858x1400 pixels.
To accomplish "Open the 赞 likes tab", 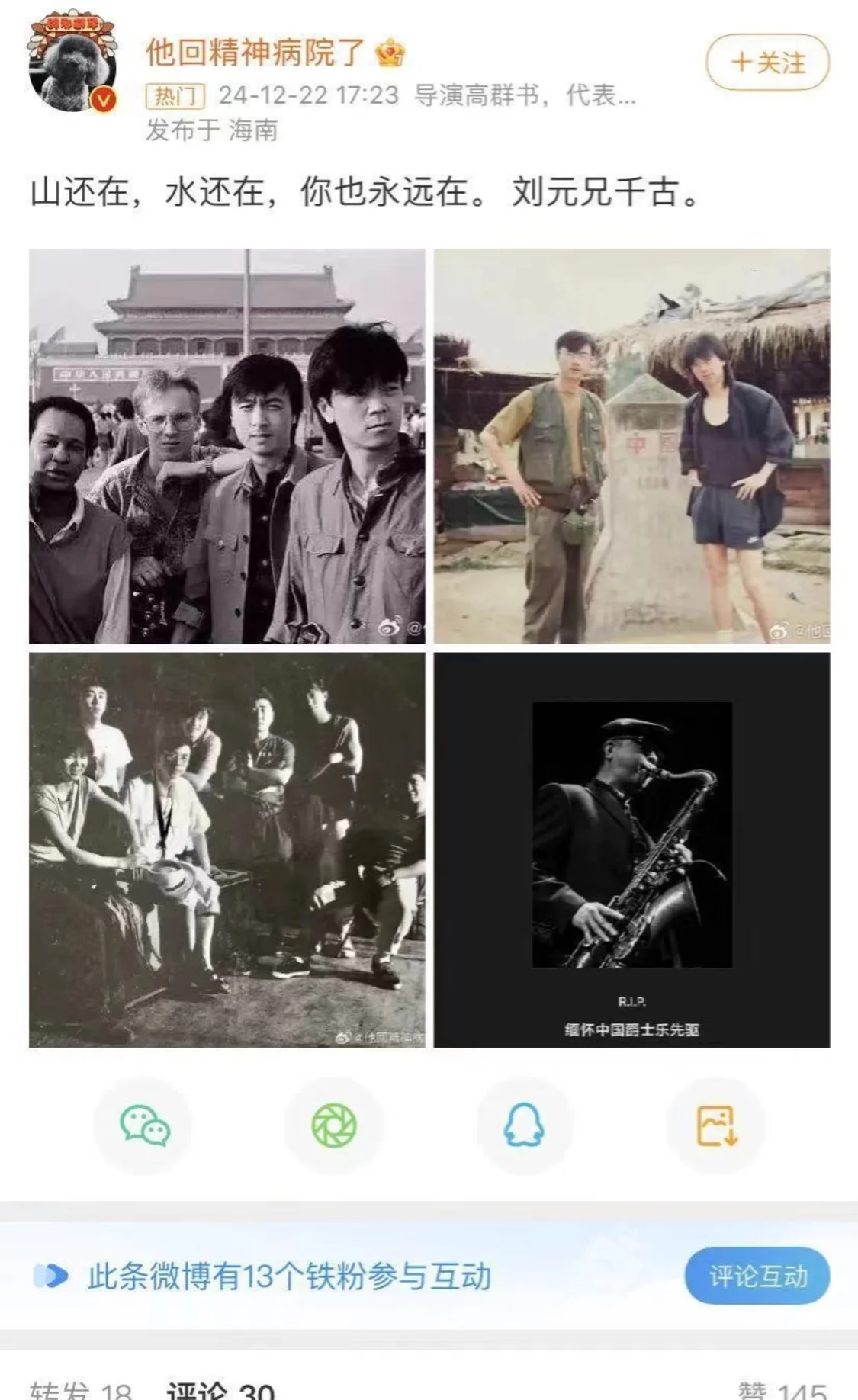I will pos(782,1389).
